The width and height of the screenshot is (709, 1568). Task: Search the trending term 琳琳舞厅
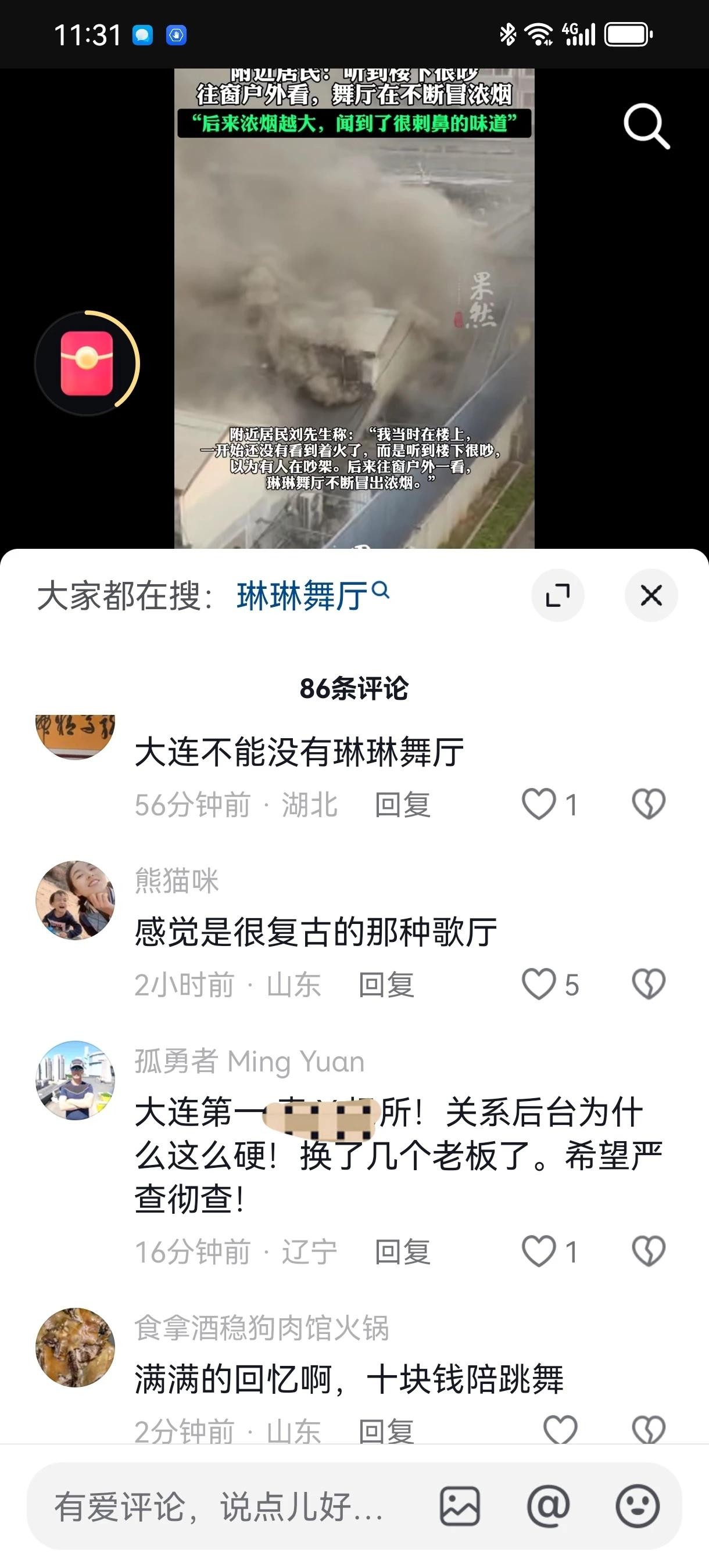pos(312,595)
